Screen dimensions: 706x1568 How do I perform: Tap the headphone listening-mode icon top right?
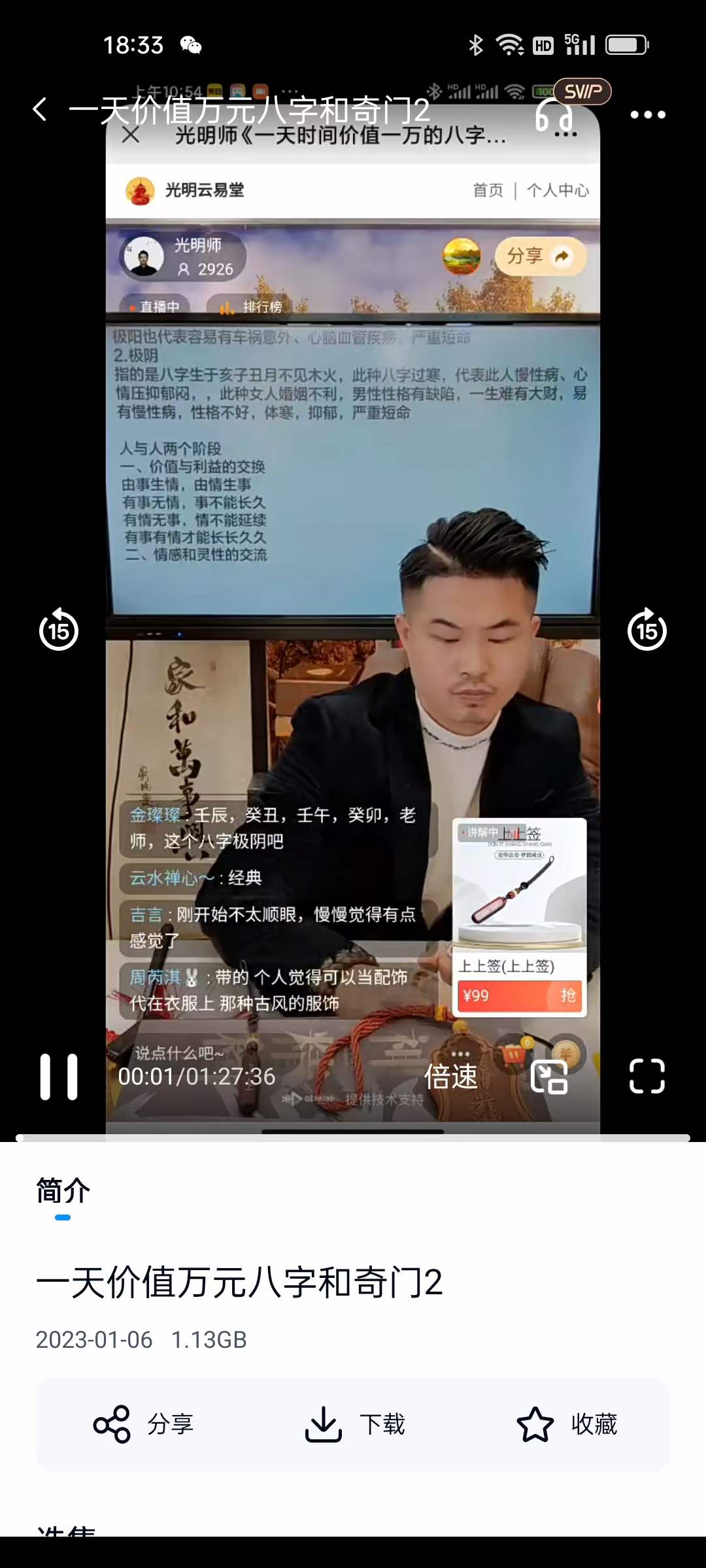pyautogui.click(x=555, y=115)
